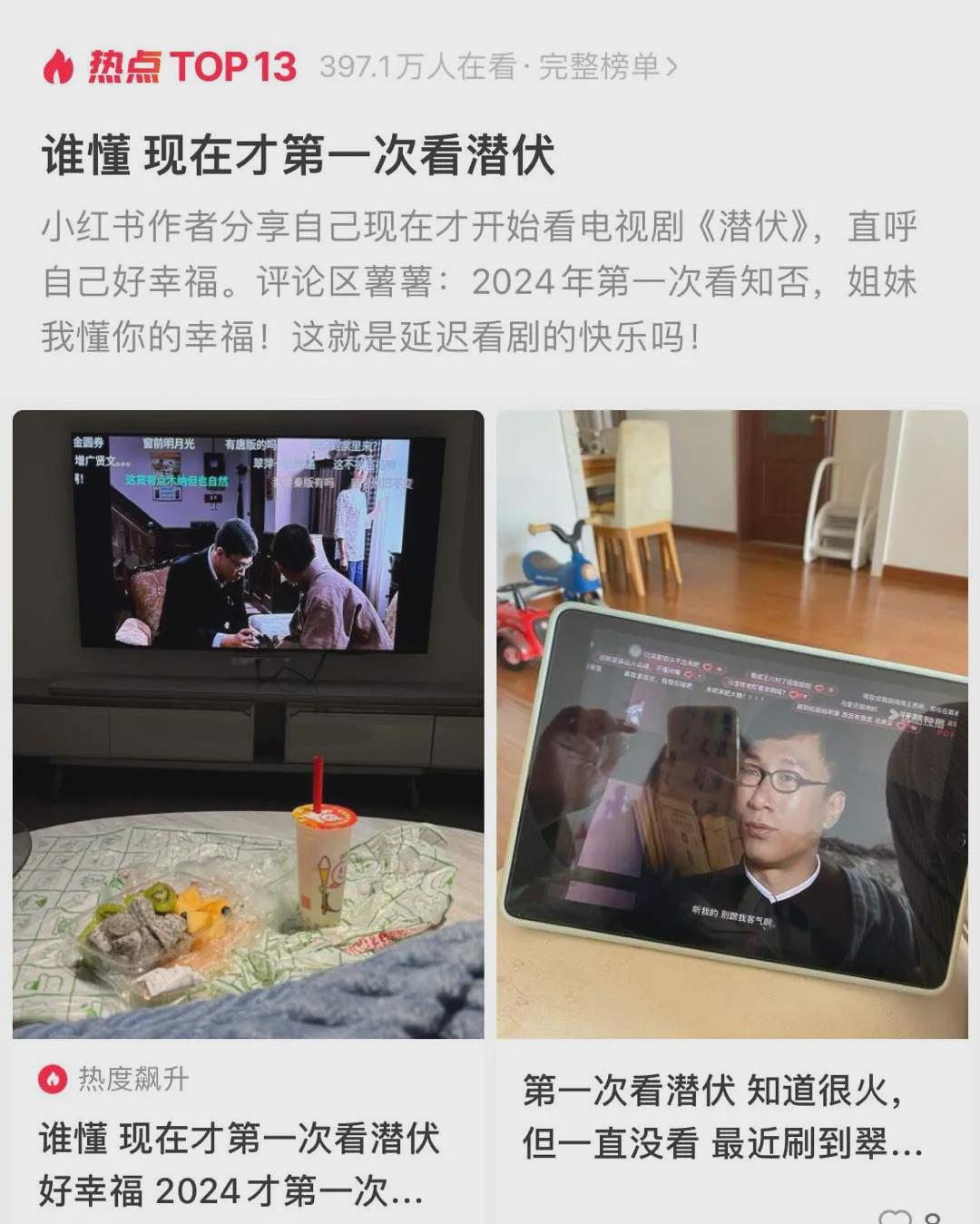Like the post 第一次看潜伏 知道很火
980x1224 pixels.
click(895, 1216)
